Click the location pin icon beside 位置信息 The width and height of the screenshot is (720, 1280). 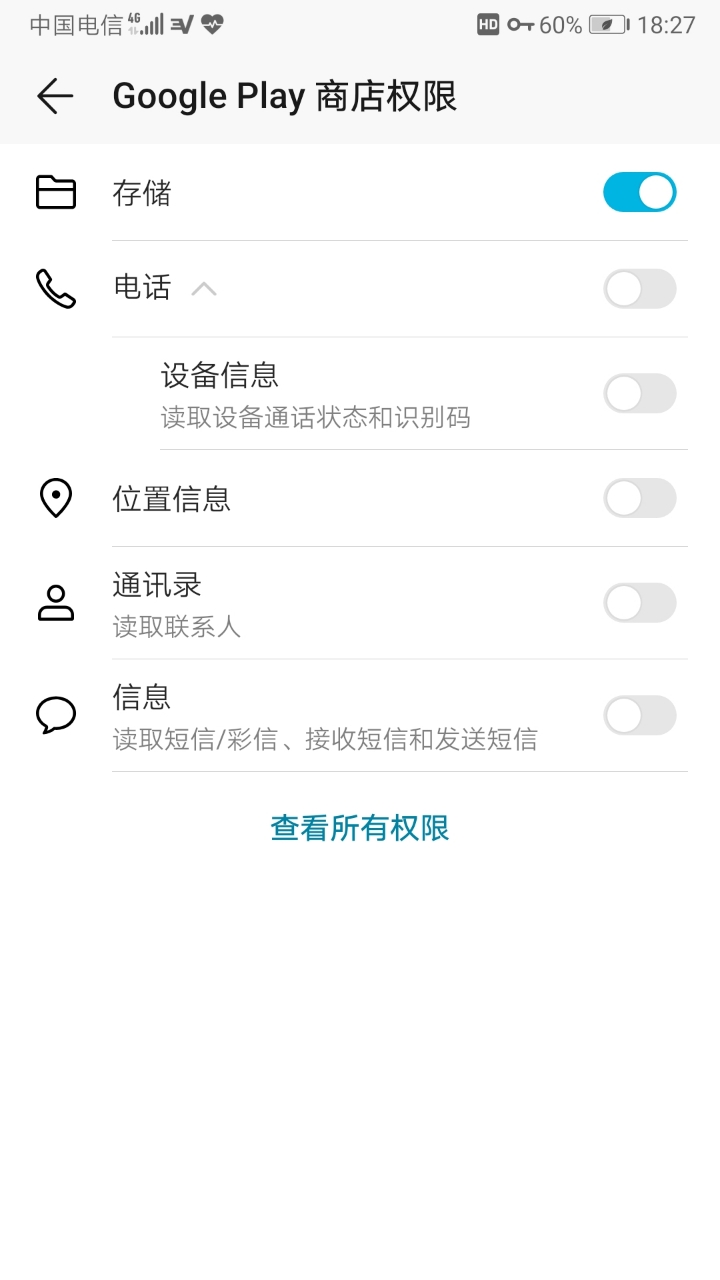[55, 497]
